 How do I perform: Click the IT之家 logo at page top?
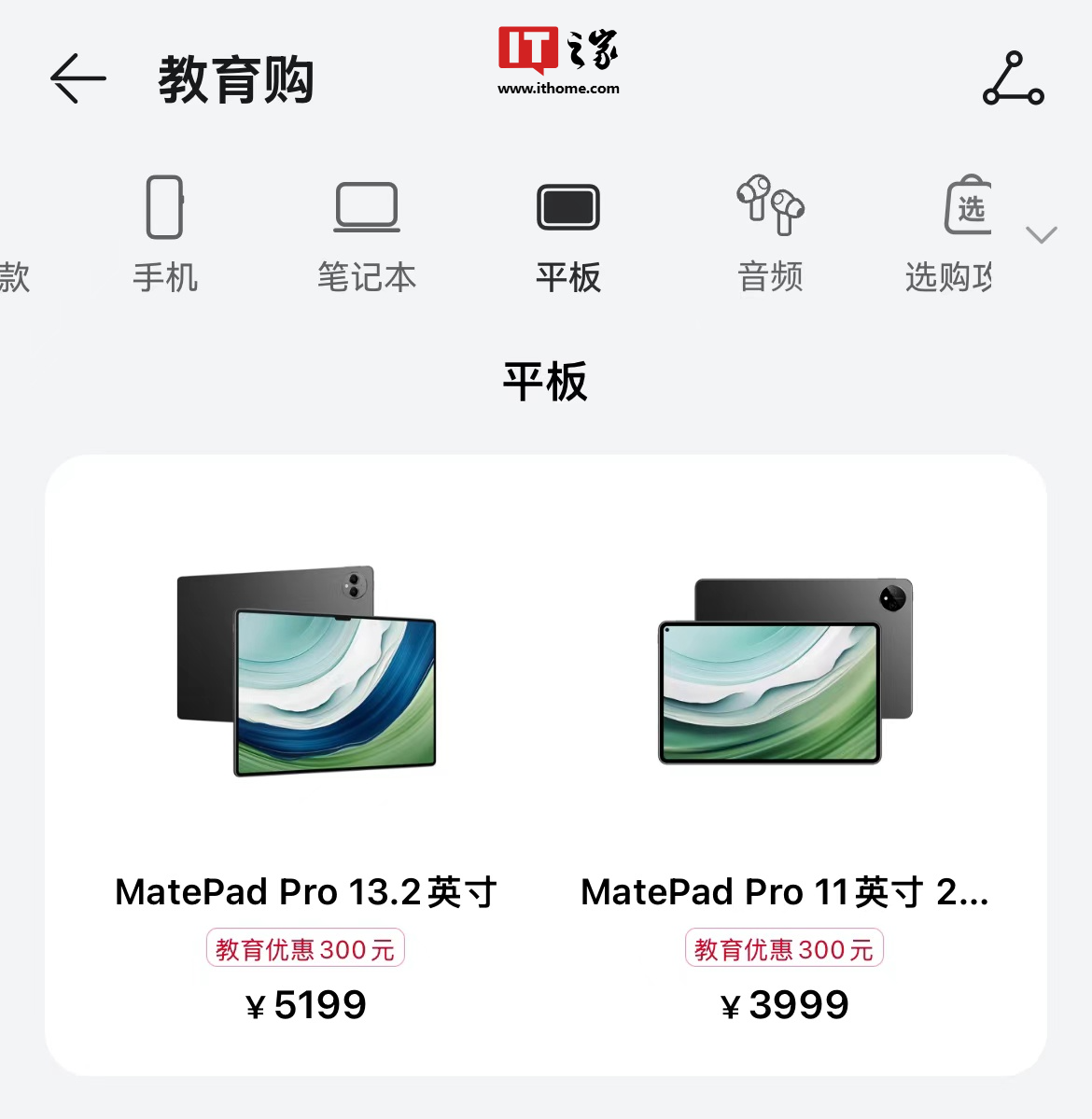click(557, 56)
